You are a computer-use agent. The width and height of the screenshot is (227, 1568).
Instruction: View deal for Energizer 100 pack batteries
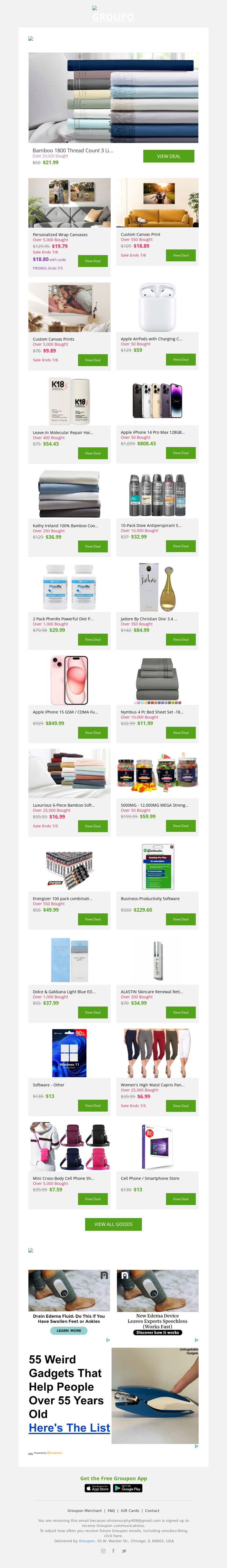[x=93, y=919]
